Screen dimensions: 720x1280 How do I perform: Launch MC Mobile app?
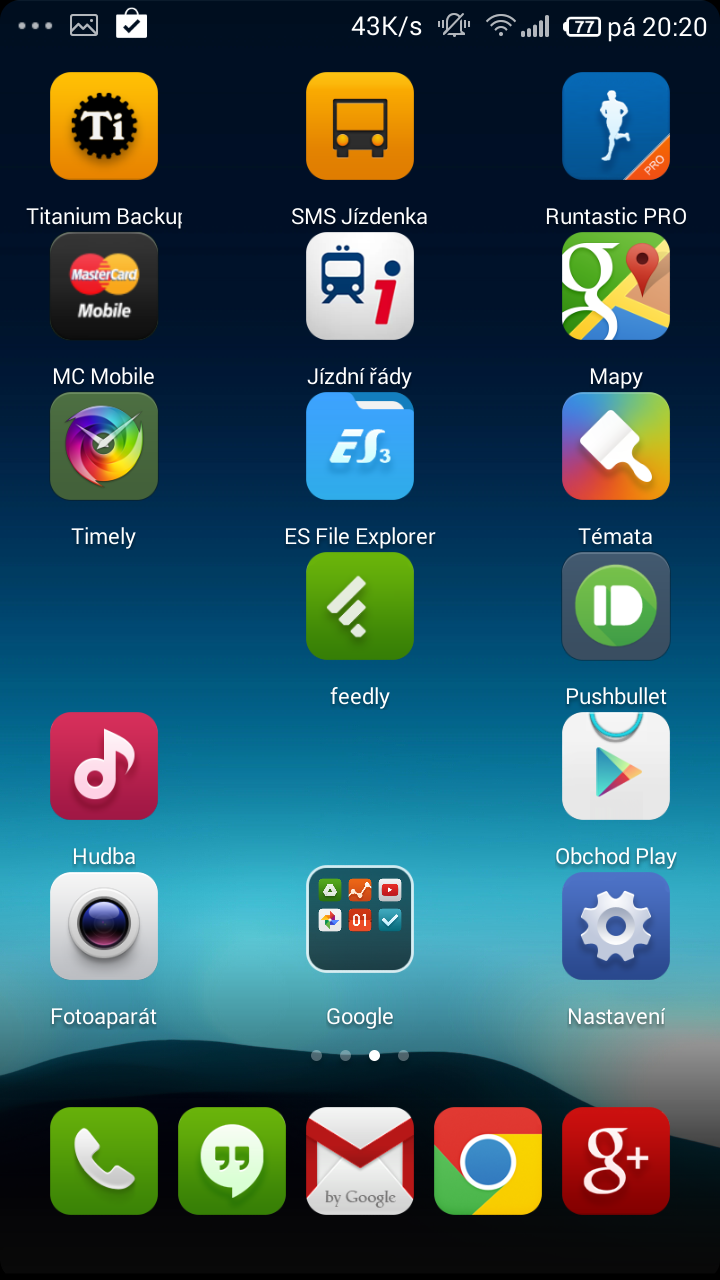[x=104, y=286]
